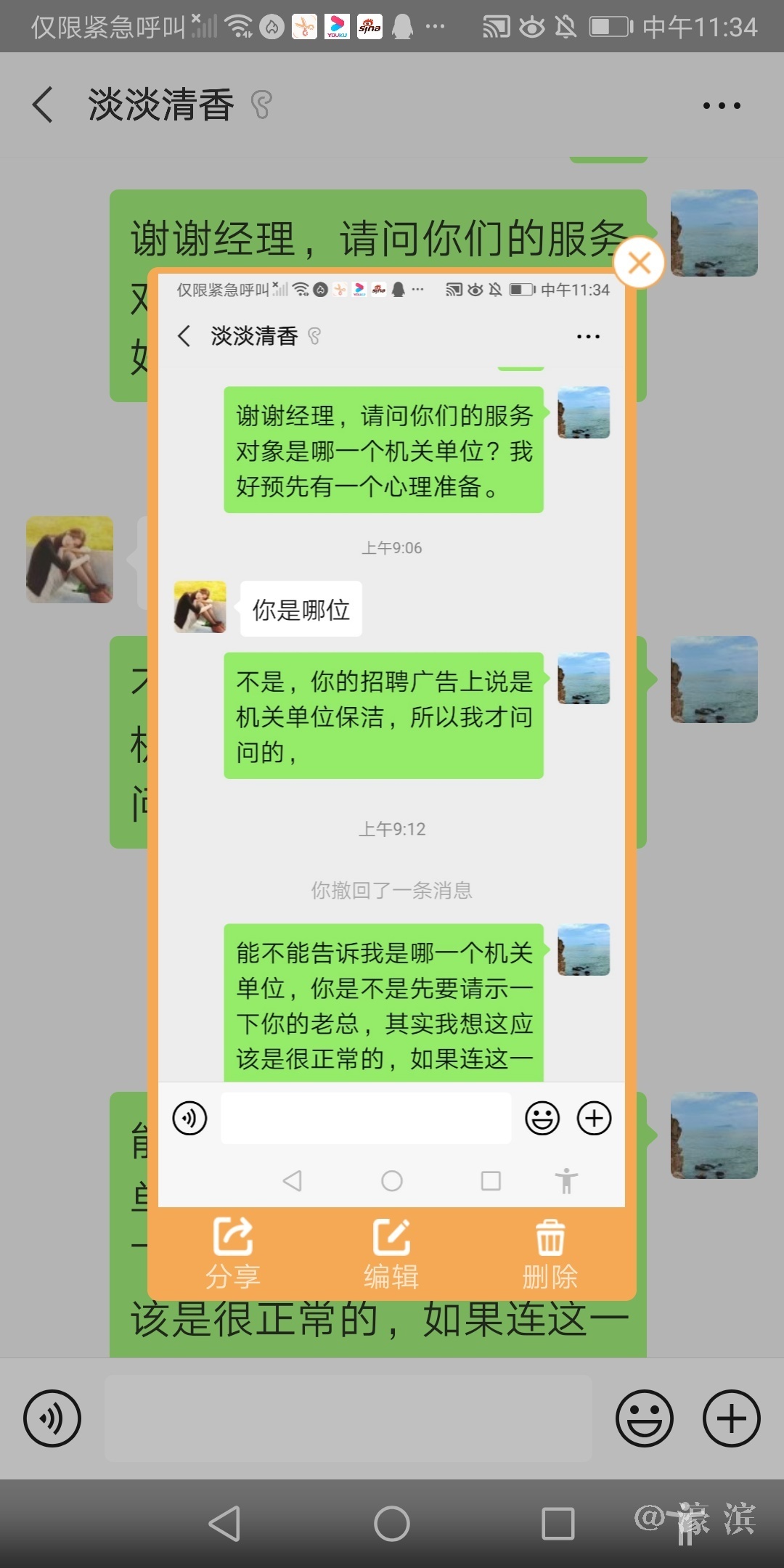Image resolution: width=784 pixels, height=1568 pixels.
Task: Tap the system home button
Action: click(392, 1523)
